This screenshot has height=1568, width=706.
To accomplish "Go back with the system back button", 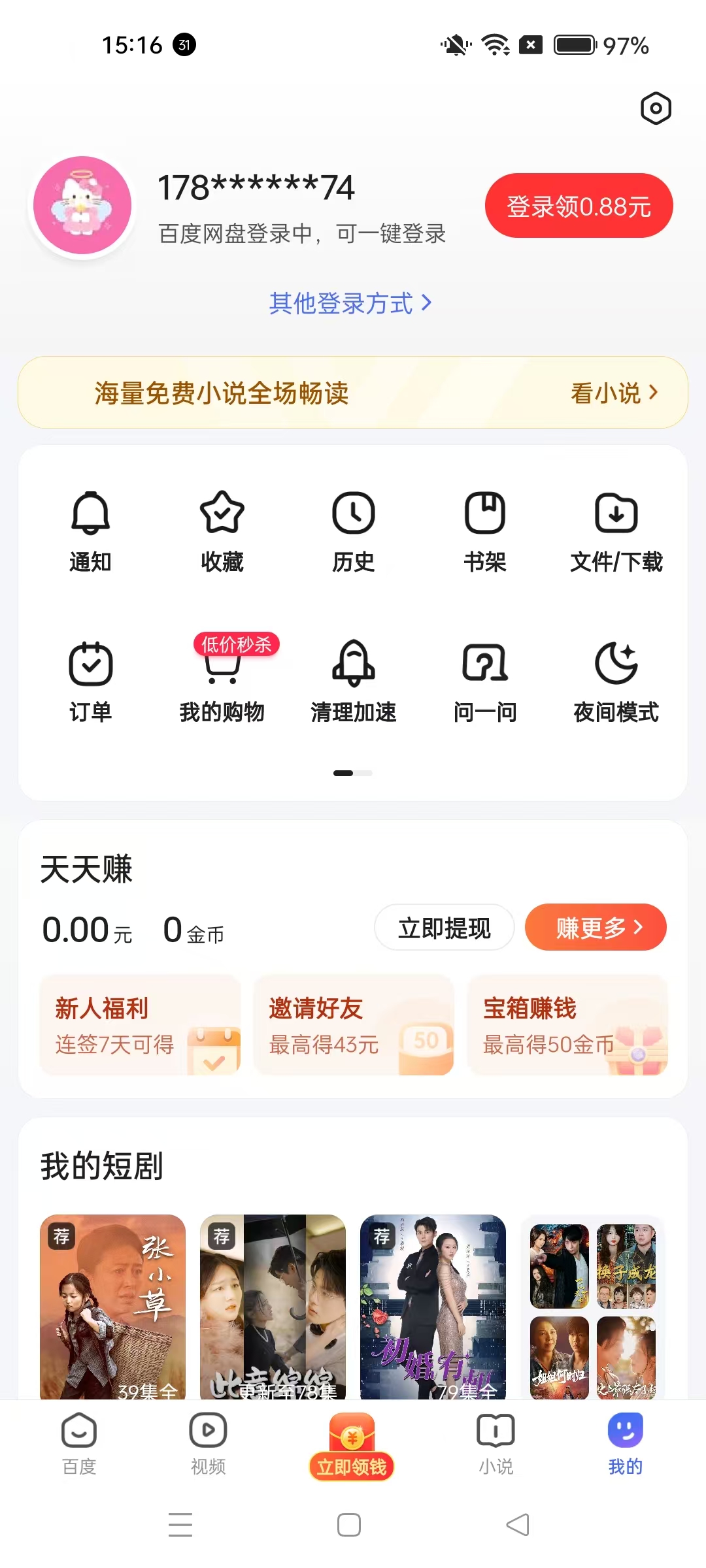I will 518,1525.
